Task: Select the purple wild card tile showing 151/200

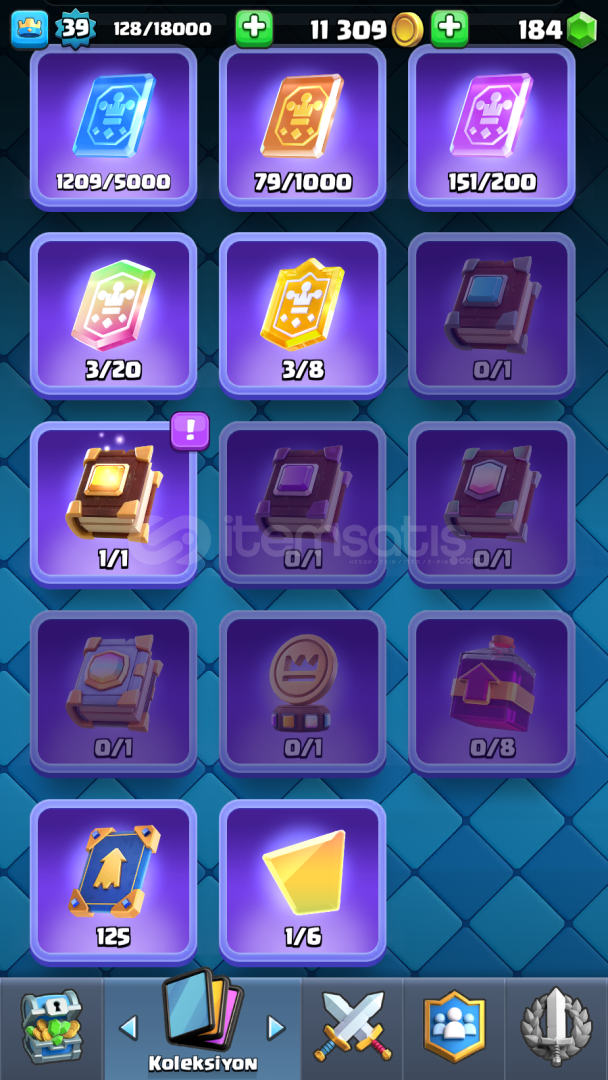Action: 492,127
